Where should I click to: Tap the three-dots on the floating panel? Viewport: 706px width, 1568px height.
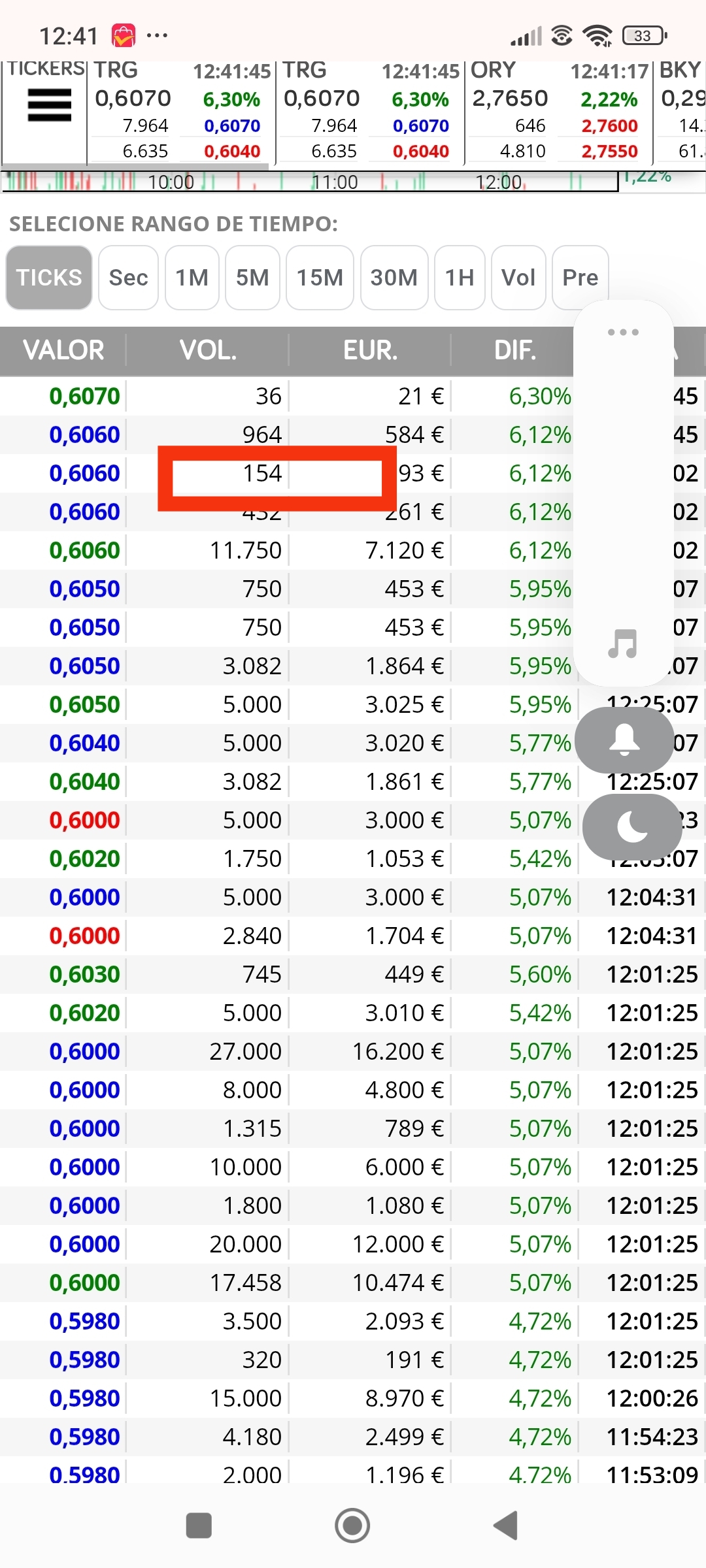coord(623,332)
